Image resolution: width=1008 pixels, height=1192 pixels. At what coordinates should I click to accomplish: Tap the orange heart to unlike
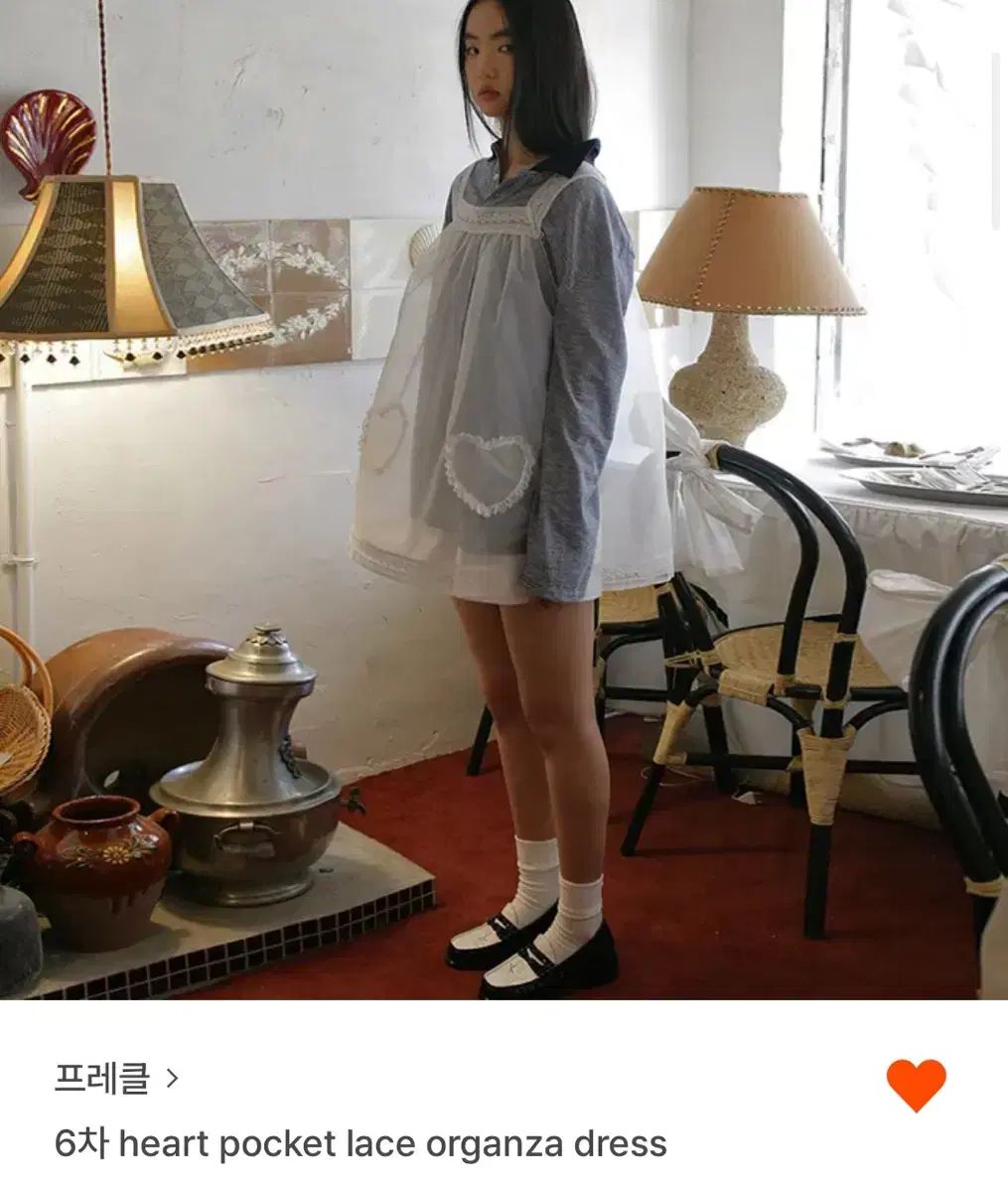pyautogui.click(x=916, y=1085)
